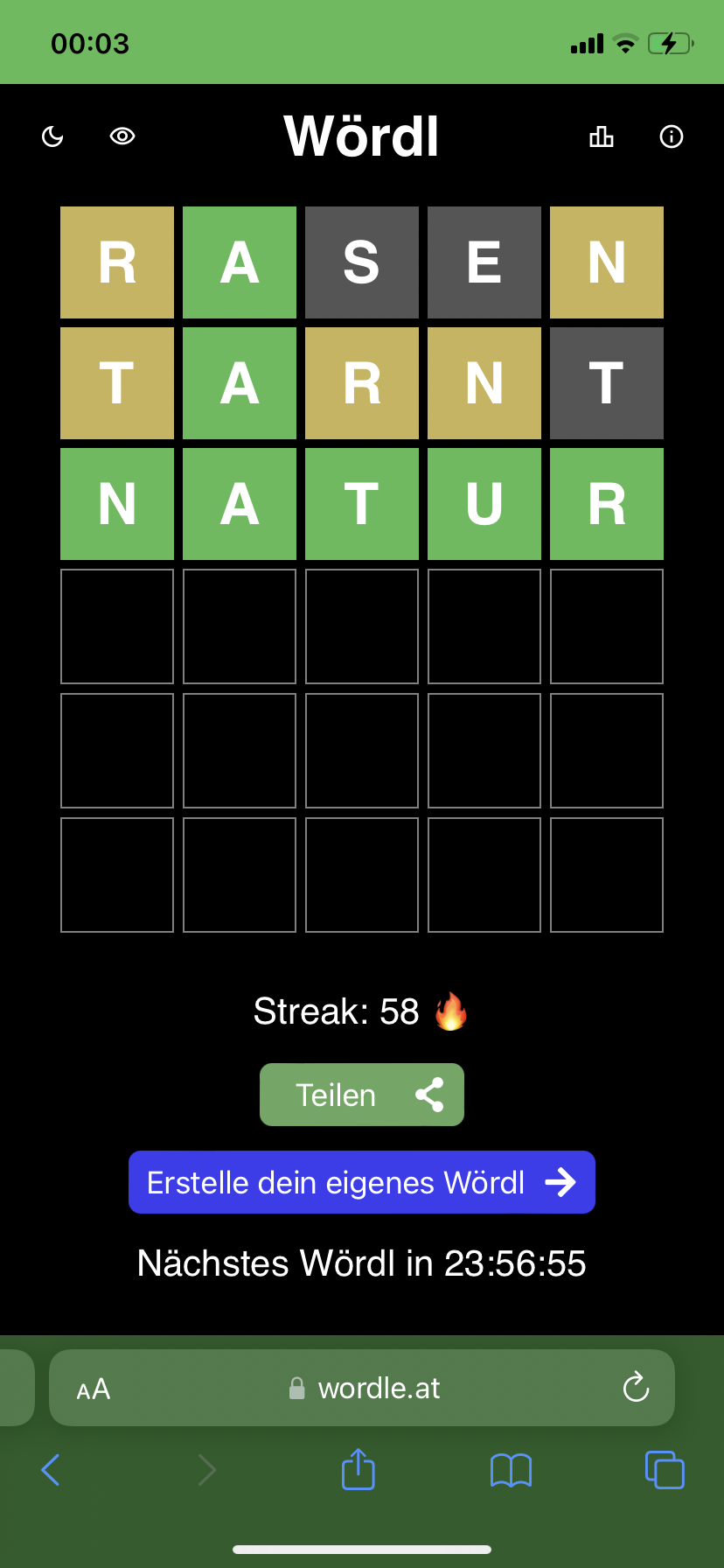Tap the wordle.at address bar
The height and width of the screenshot is (1568, 724).
pos(362,1388)
